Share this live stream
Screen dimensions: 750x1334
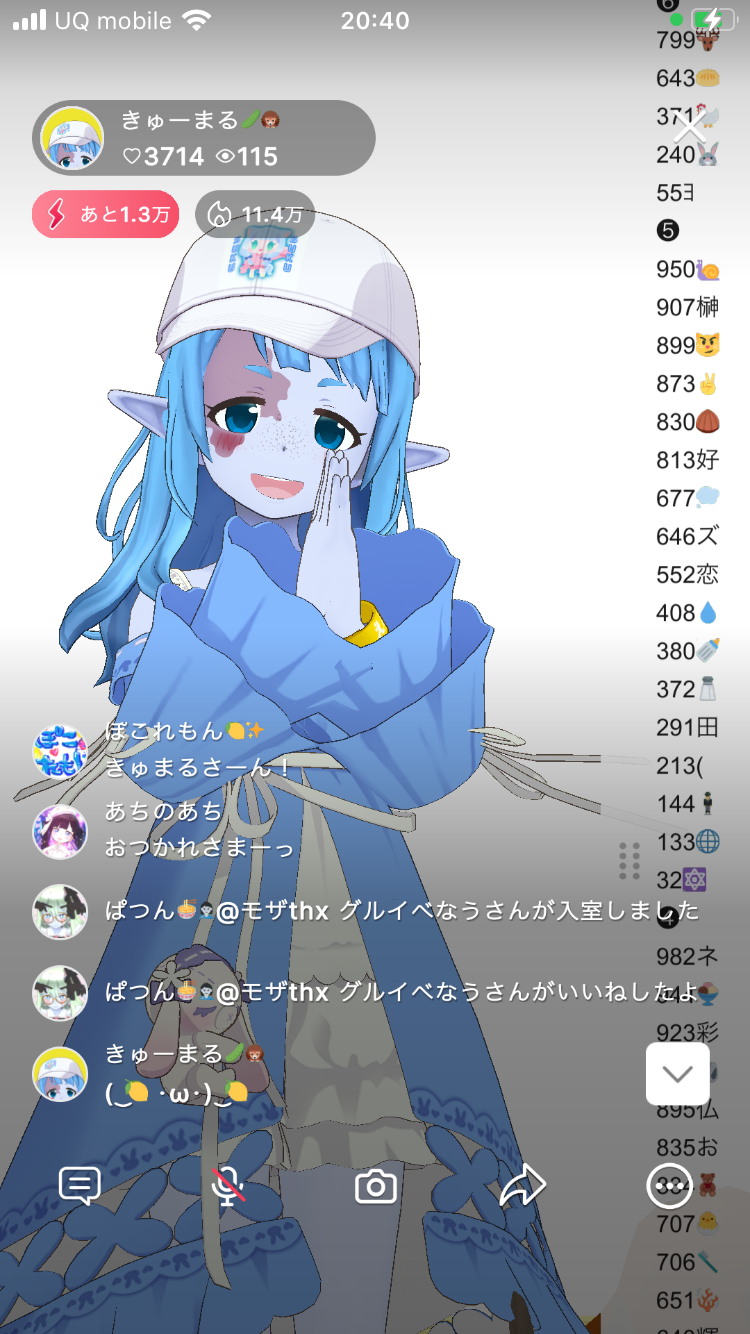coord(522,1186)
